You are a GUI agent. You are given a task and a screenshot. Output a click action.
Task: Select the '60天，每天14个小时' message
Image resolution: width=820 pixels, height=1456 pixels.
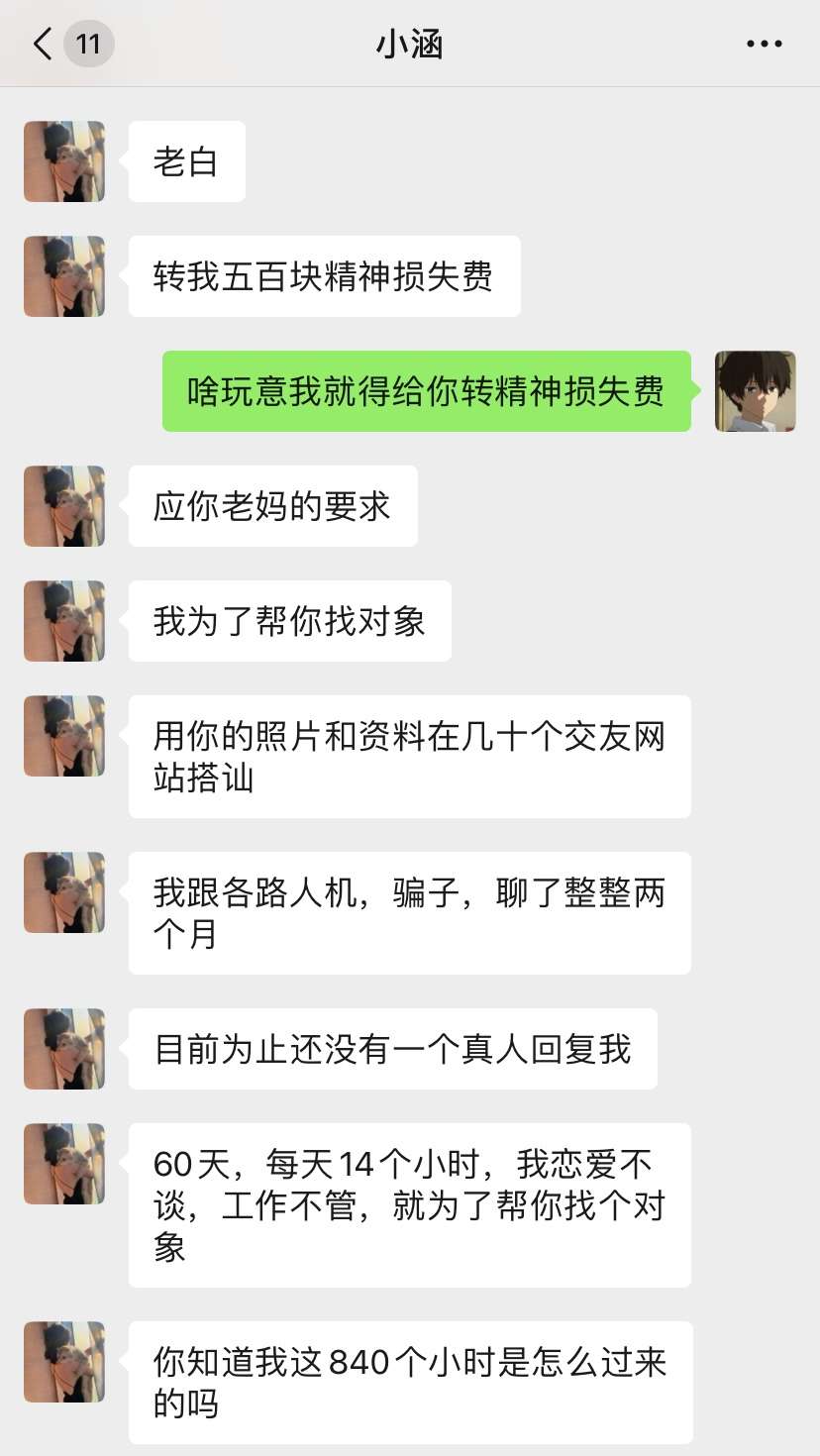point(409,1204)
